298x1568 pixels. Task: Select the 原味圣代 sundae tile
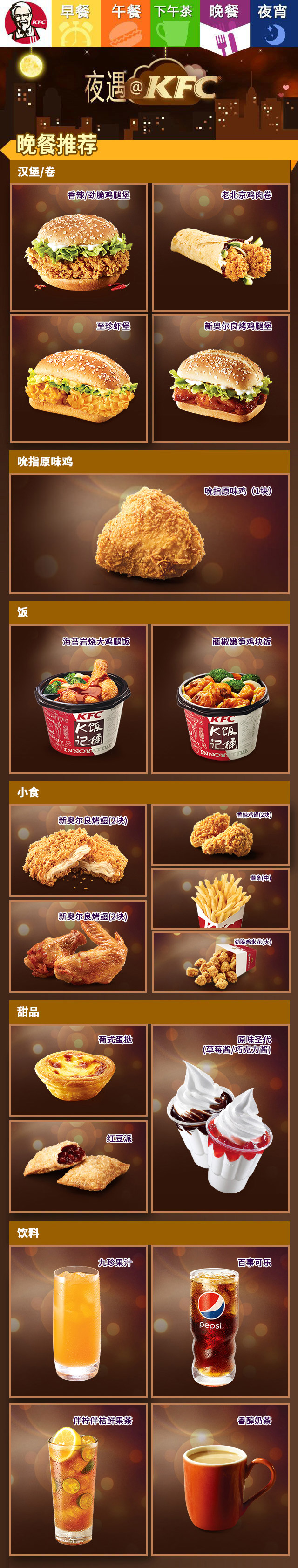[x=220, y=1118]
